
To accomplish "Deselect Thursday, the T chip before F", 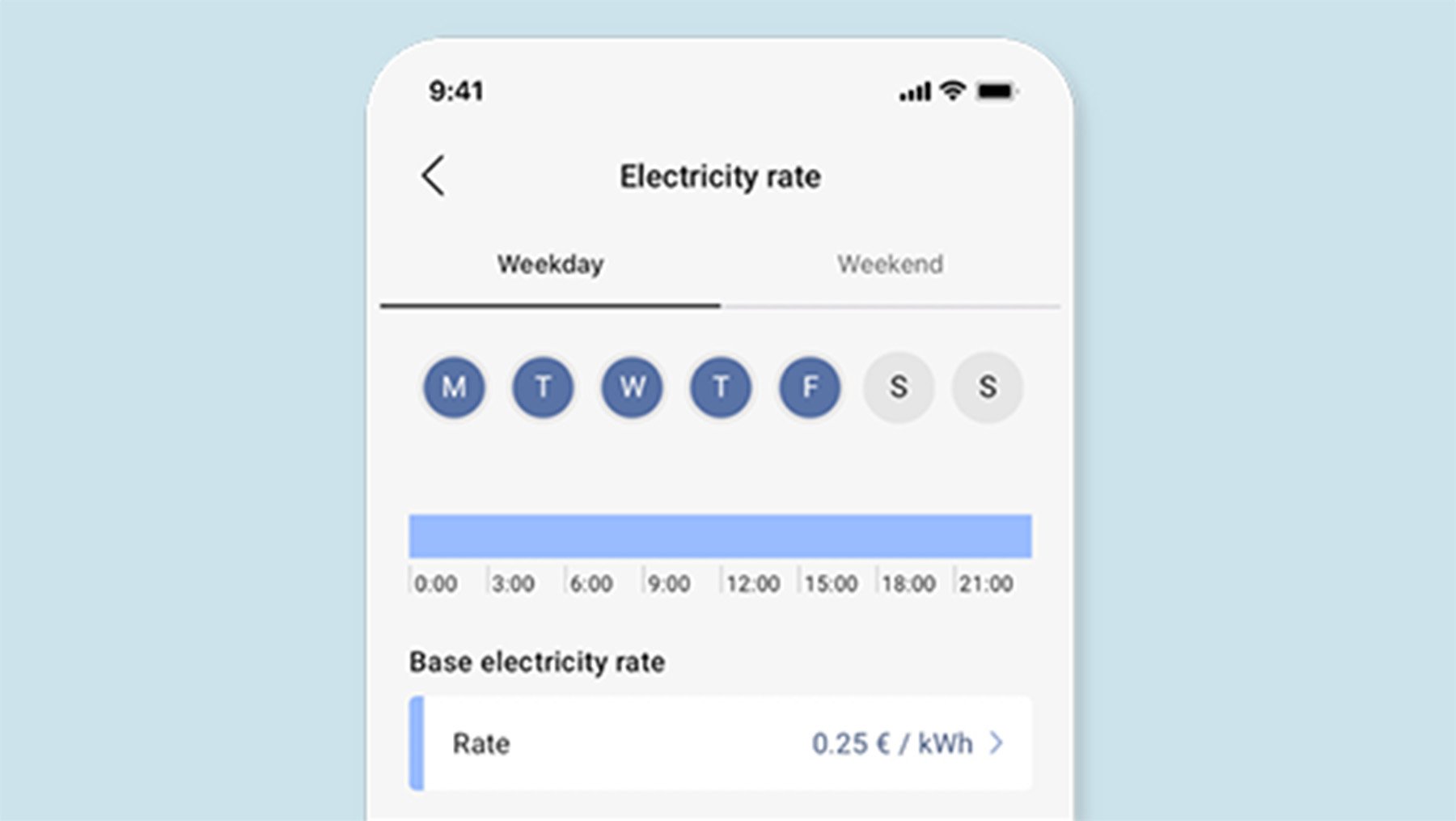I will pyautogui.click(x=721, y=387).
